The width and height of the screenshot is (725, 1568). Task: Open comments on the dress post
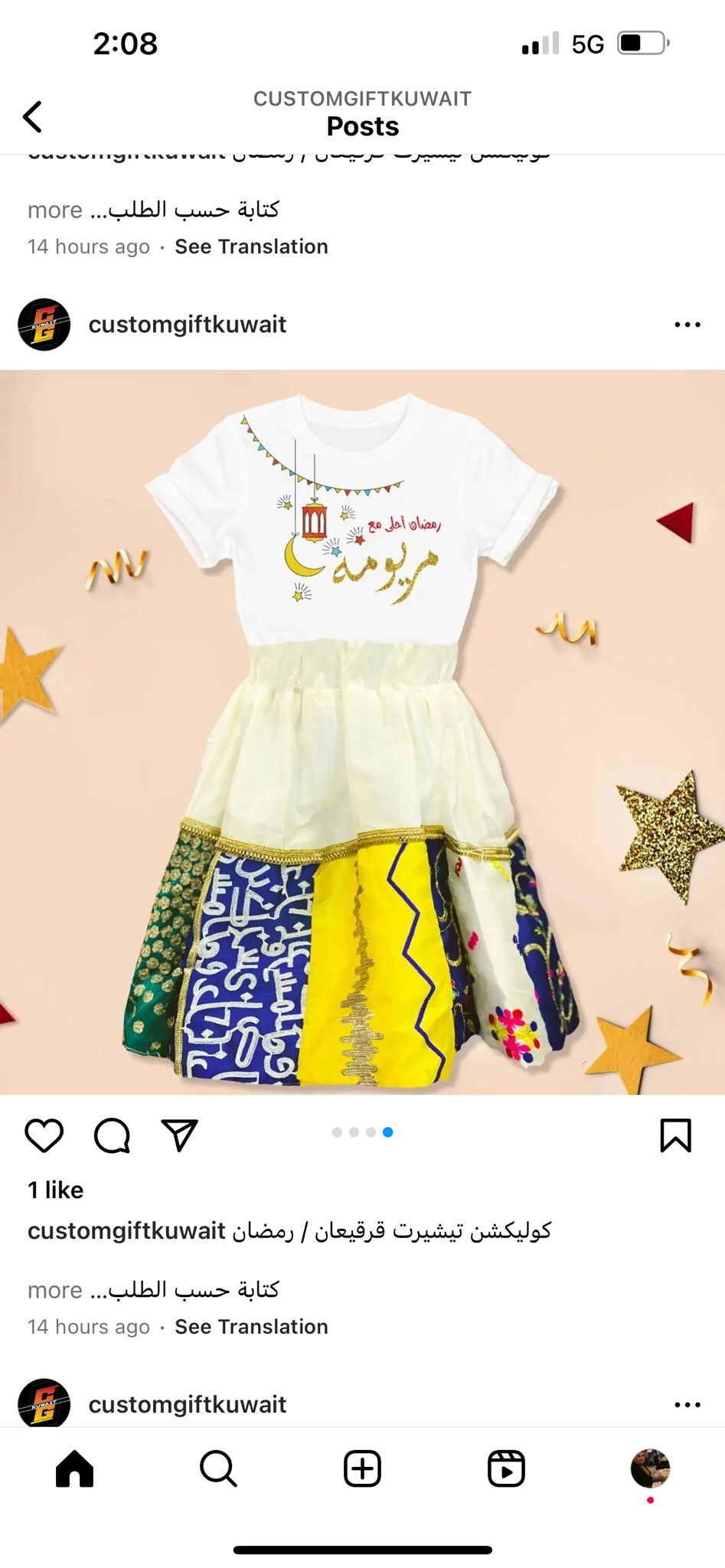point(112,1135)
